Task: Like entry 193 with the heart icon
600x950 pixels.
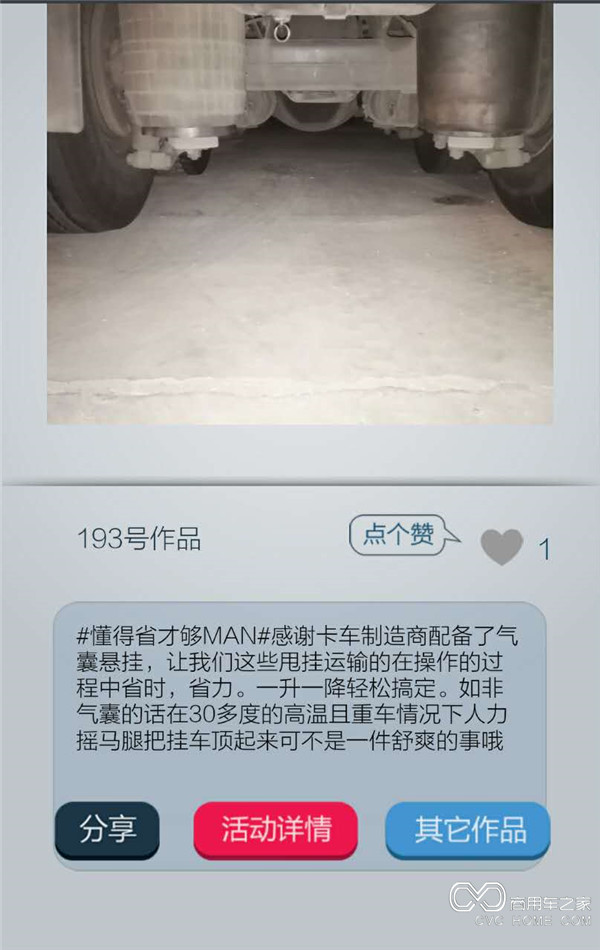Action: [x=501, y=547]
